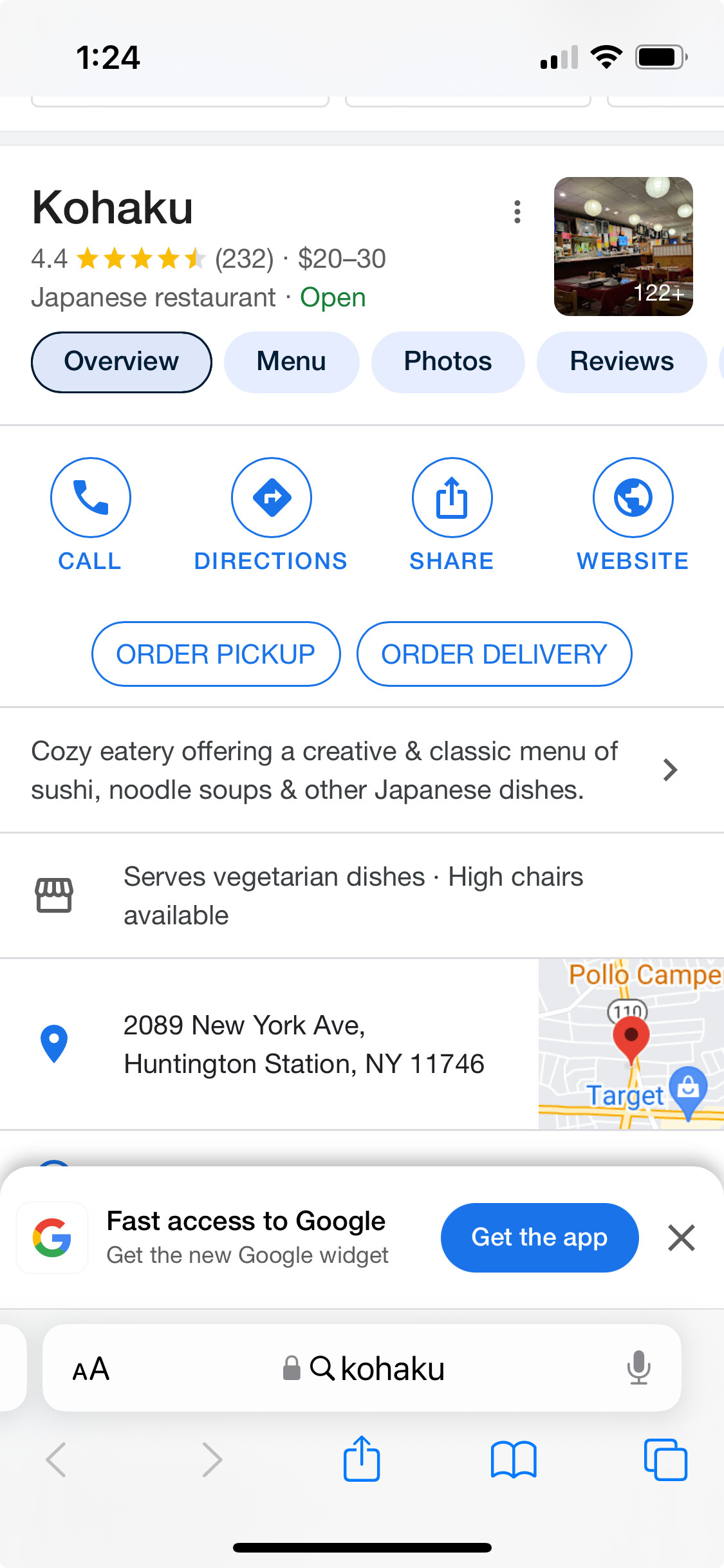Open the AA page settings menu
The image size is (724, 1568).
click(91, 1368)
